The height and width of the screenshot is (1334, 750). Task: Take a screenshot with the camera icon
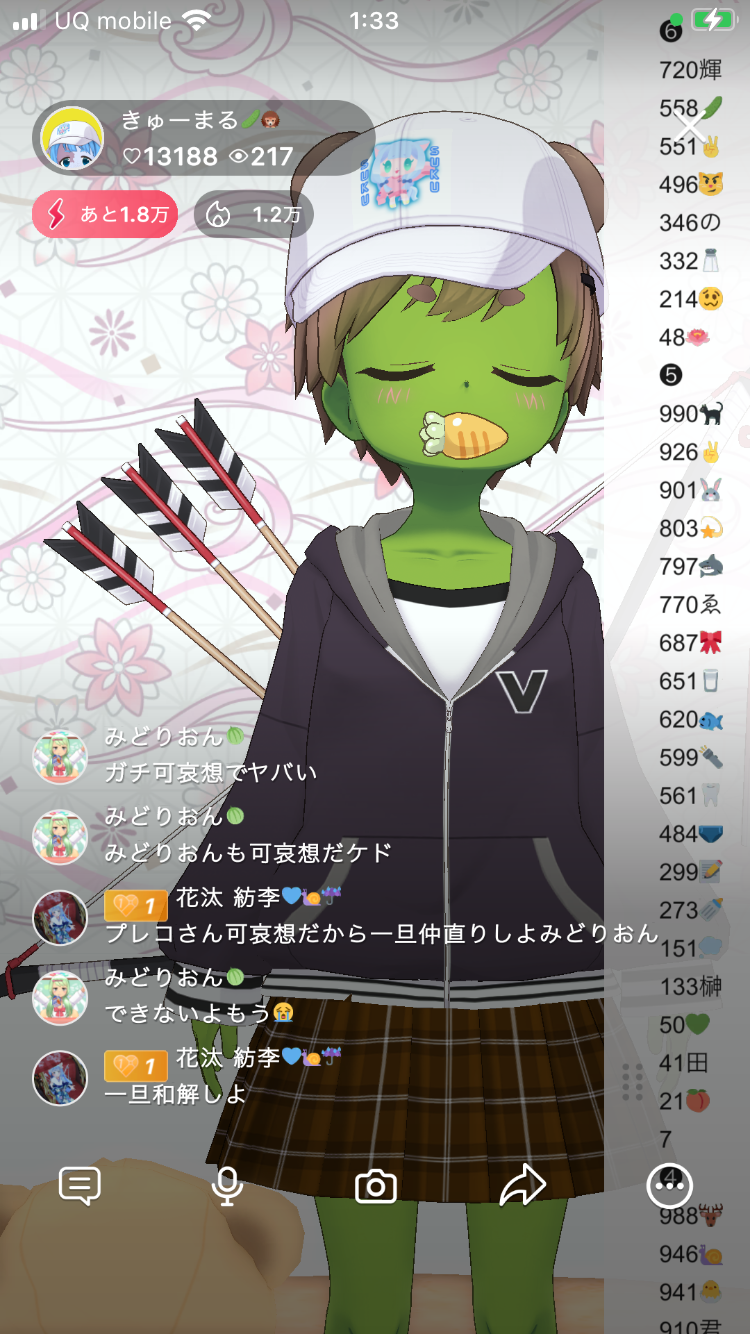point(376,1186)
